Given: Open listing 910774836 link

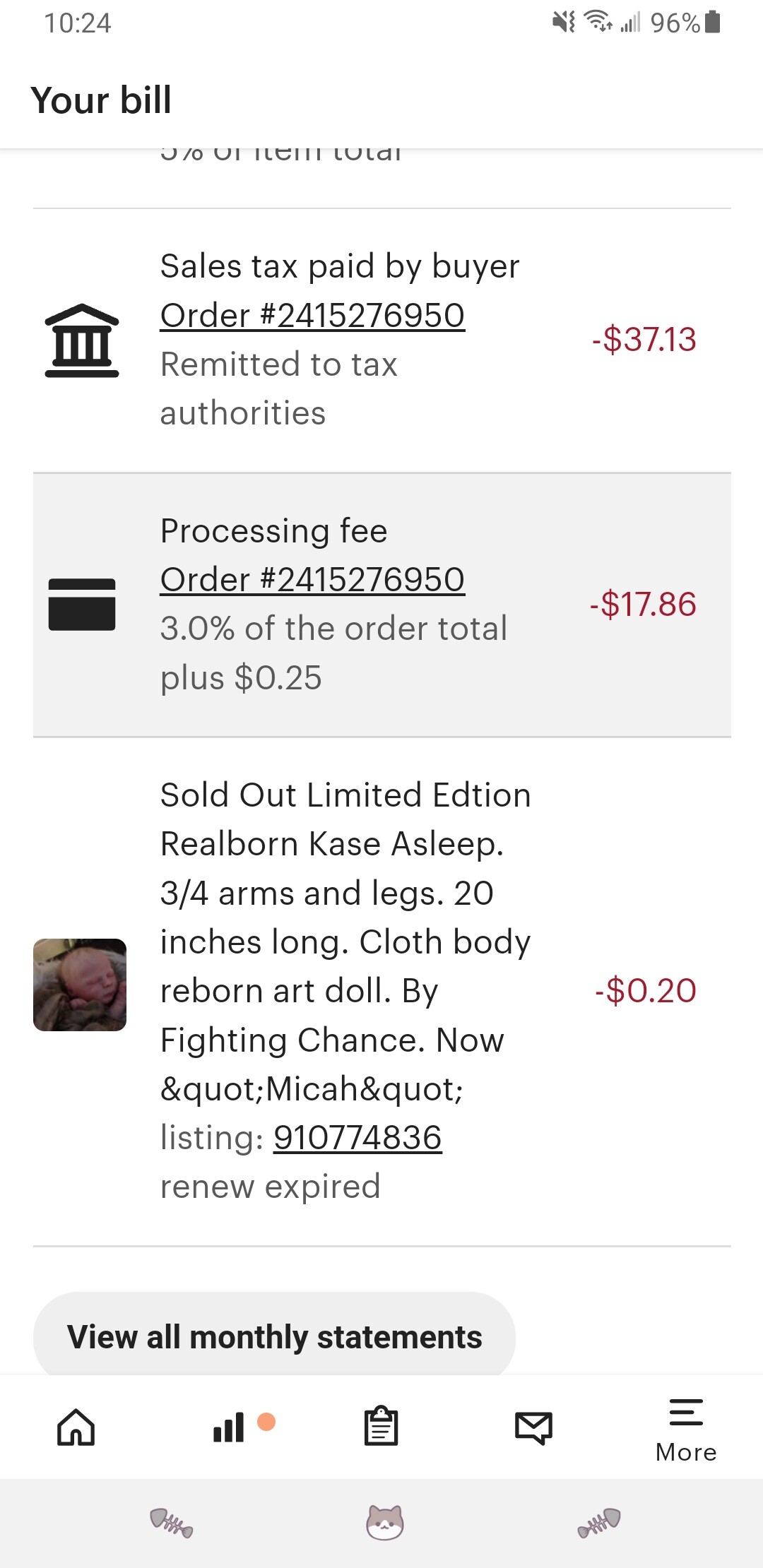Looking at the screenshot, I should 357,1137.
